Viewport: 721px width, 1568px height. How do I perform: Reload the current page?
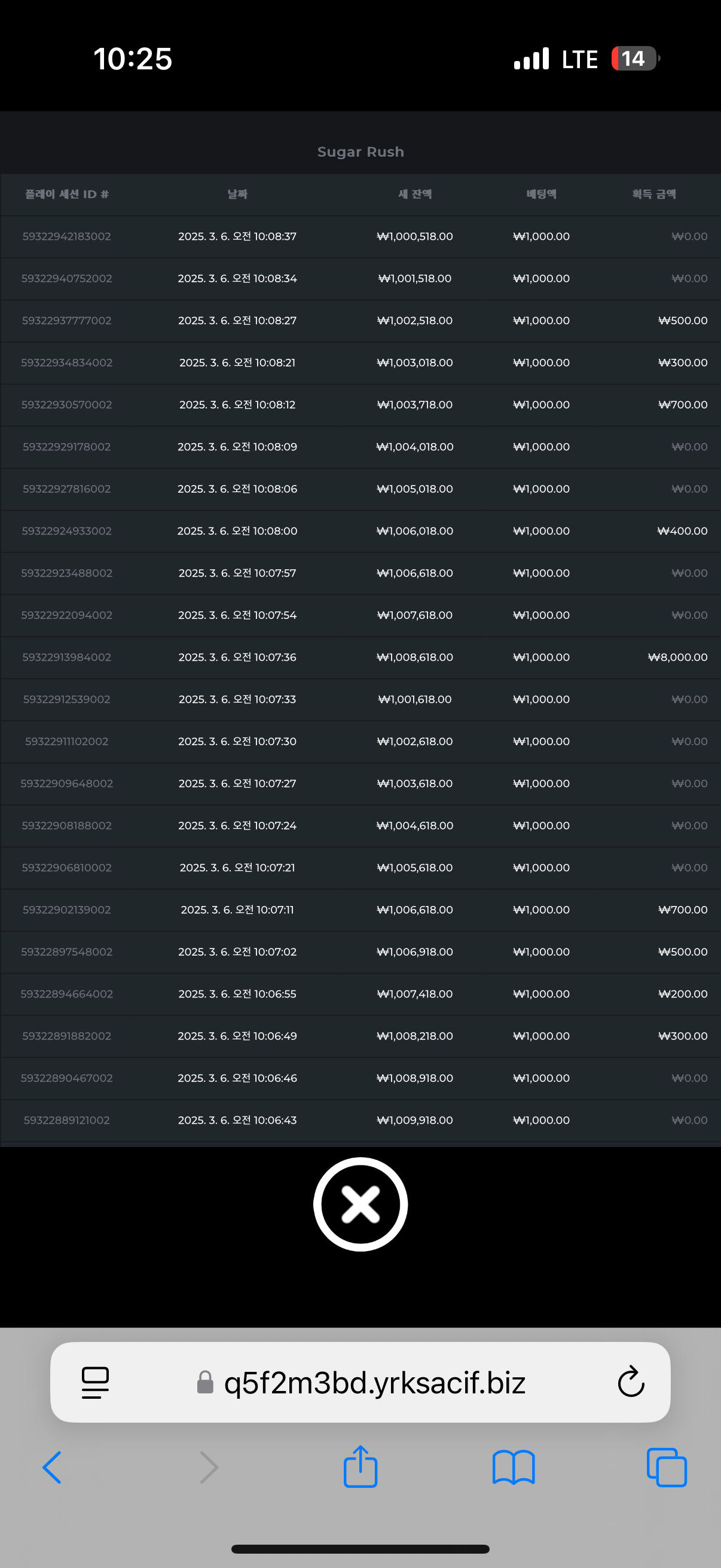point(631,1382)
